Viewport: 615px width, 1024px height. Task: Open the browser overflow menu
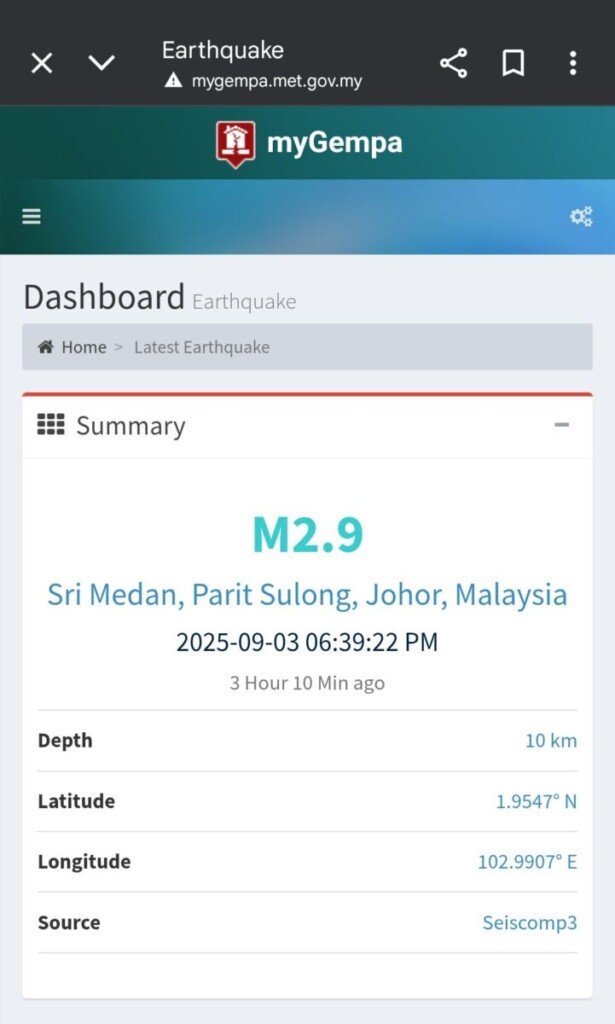coord(572,64)
